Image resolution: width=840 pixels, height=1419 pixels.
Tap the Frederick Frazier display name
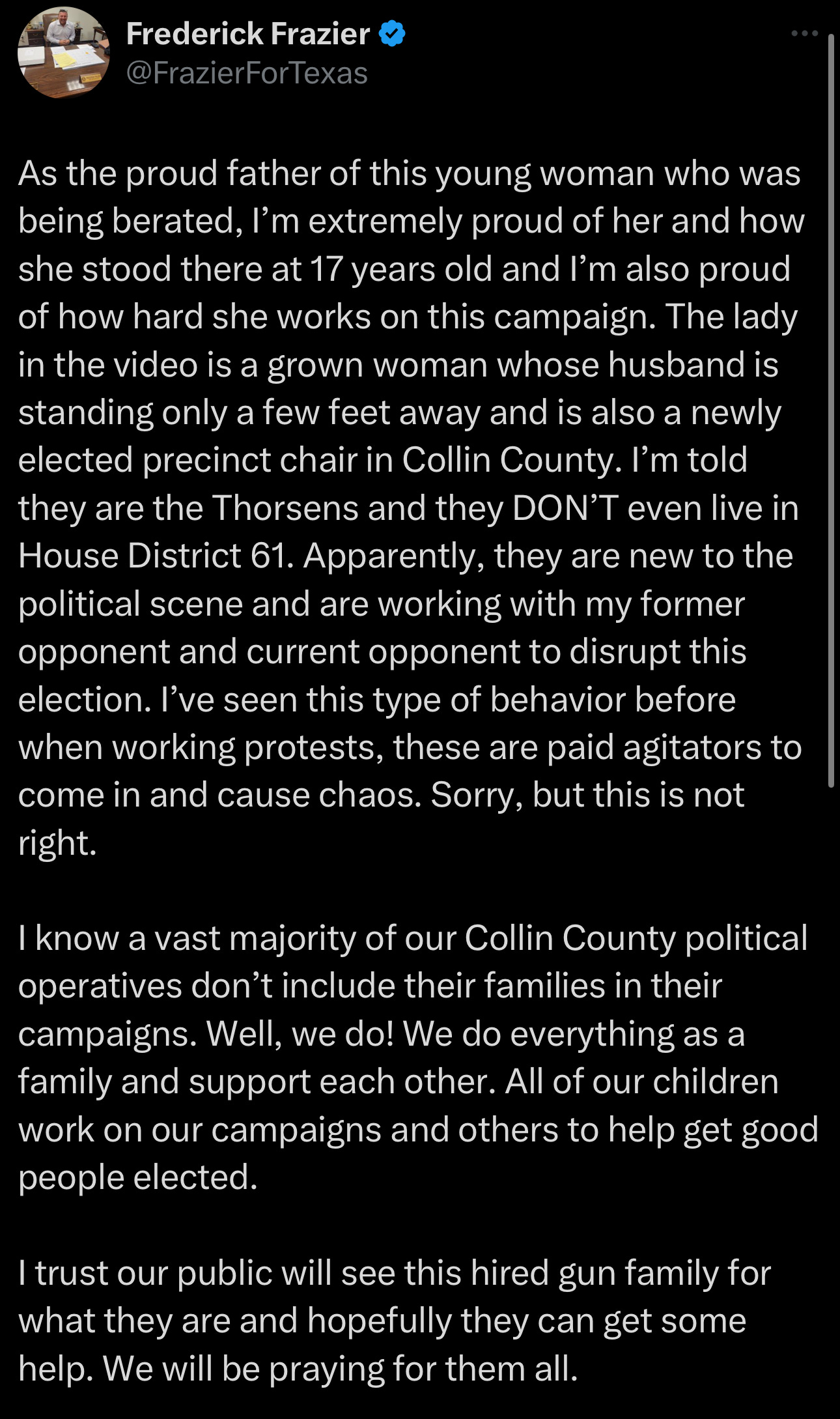[248, 34]
